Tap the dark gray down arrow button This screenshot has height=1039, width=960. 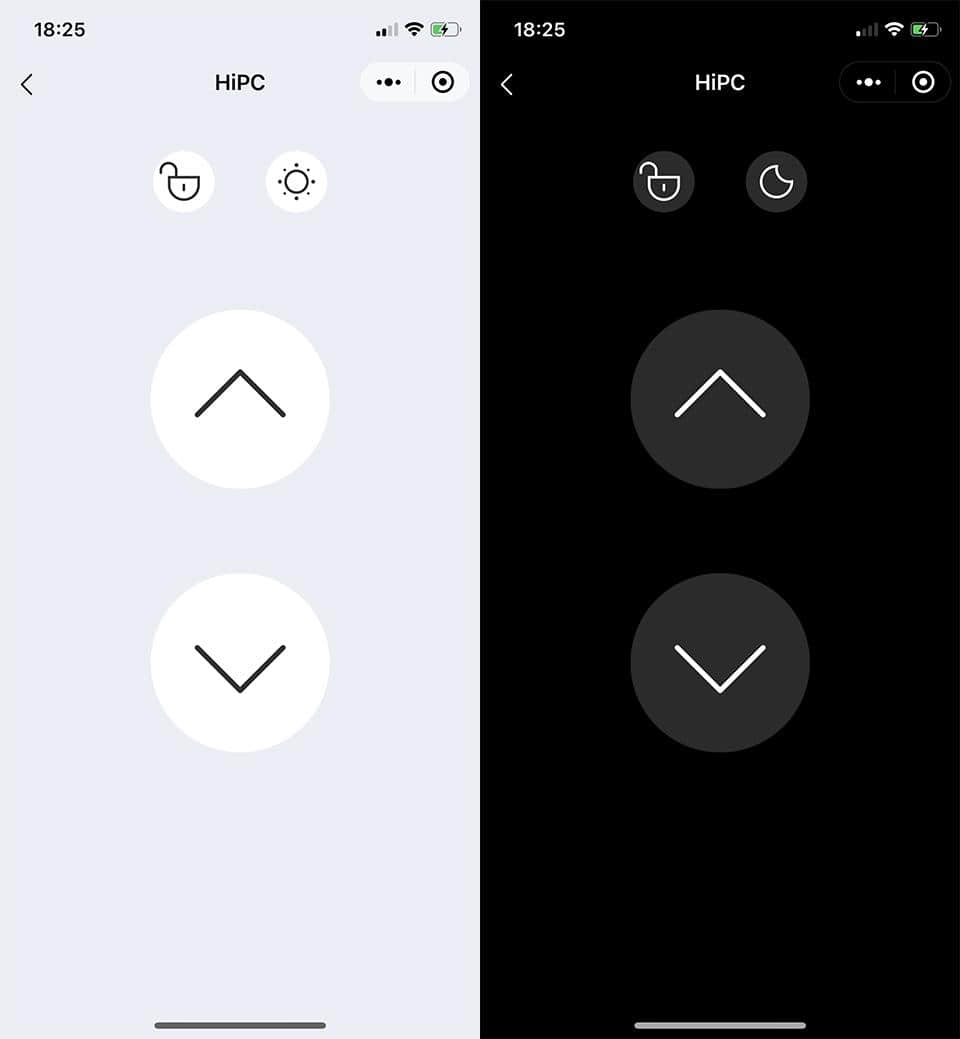pyautogui.click(x=720, y=662)
